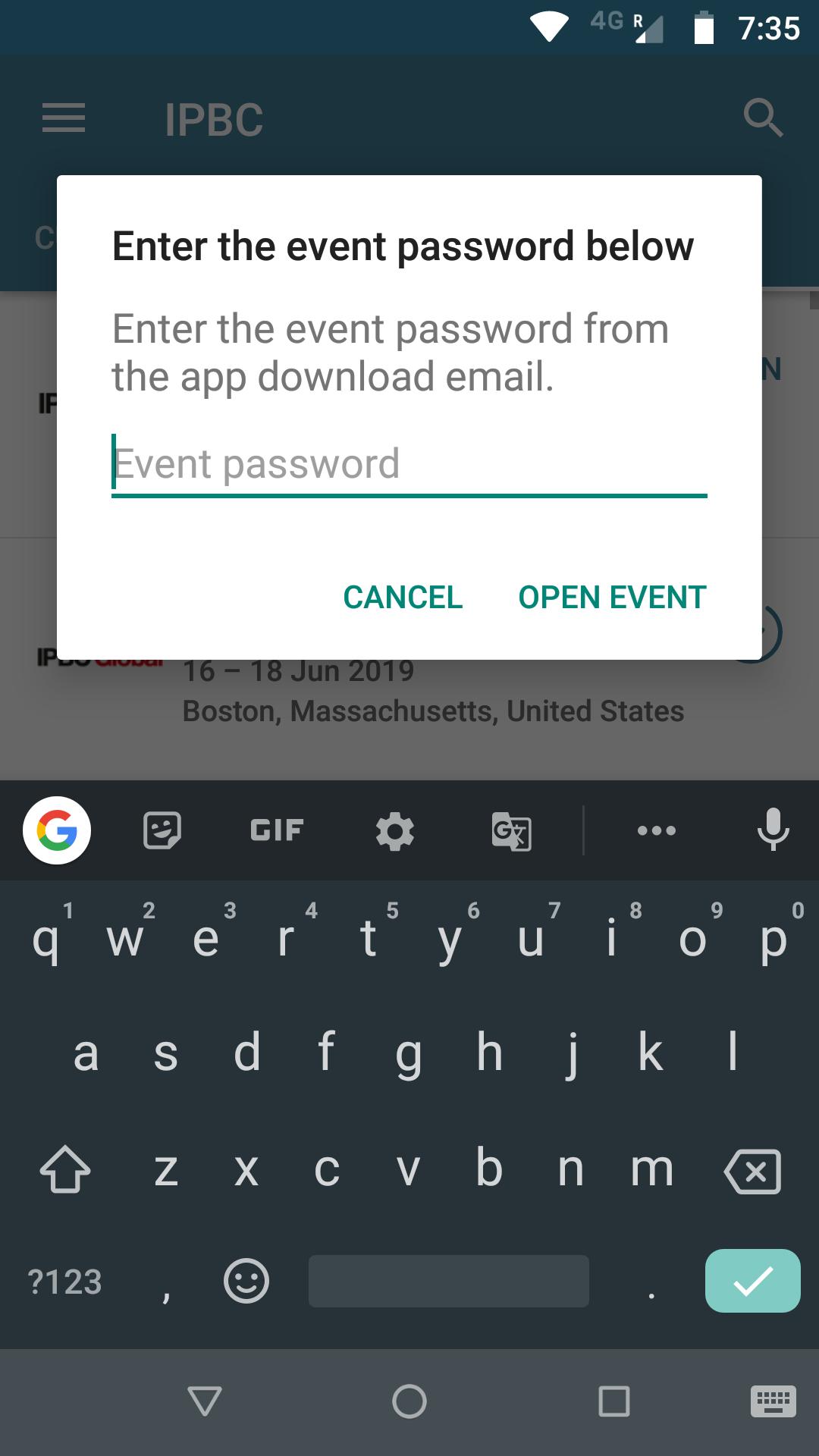819x1456 pixels.
Task: Focus the Event password field
Action: 408,464
